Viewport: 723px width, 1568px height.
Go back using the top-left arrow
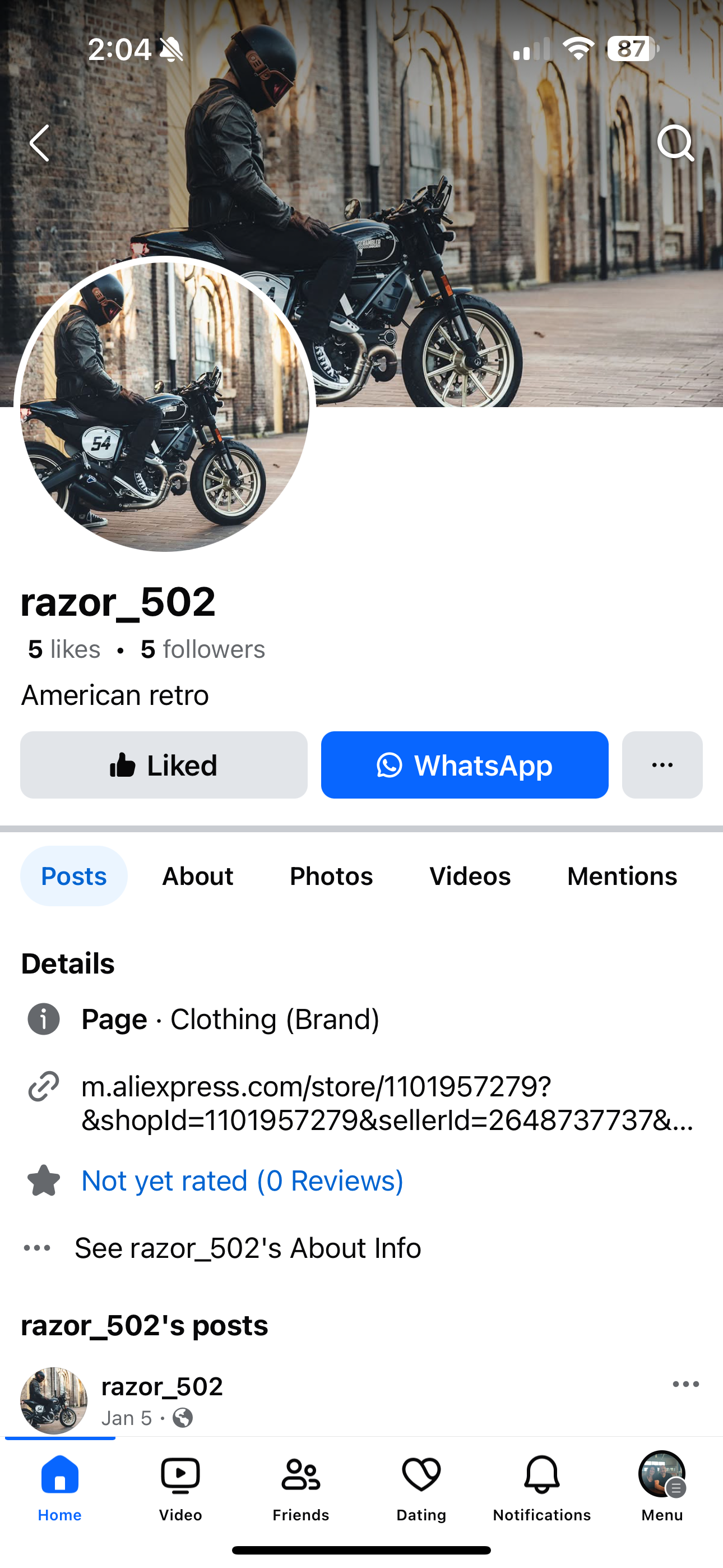[x=40, y=143]
